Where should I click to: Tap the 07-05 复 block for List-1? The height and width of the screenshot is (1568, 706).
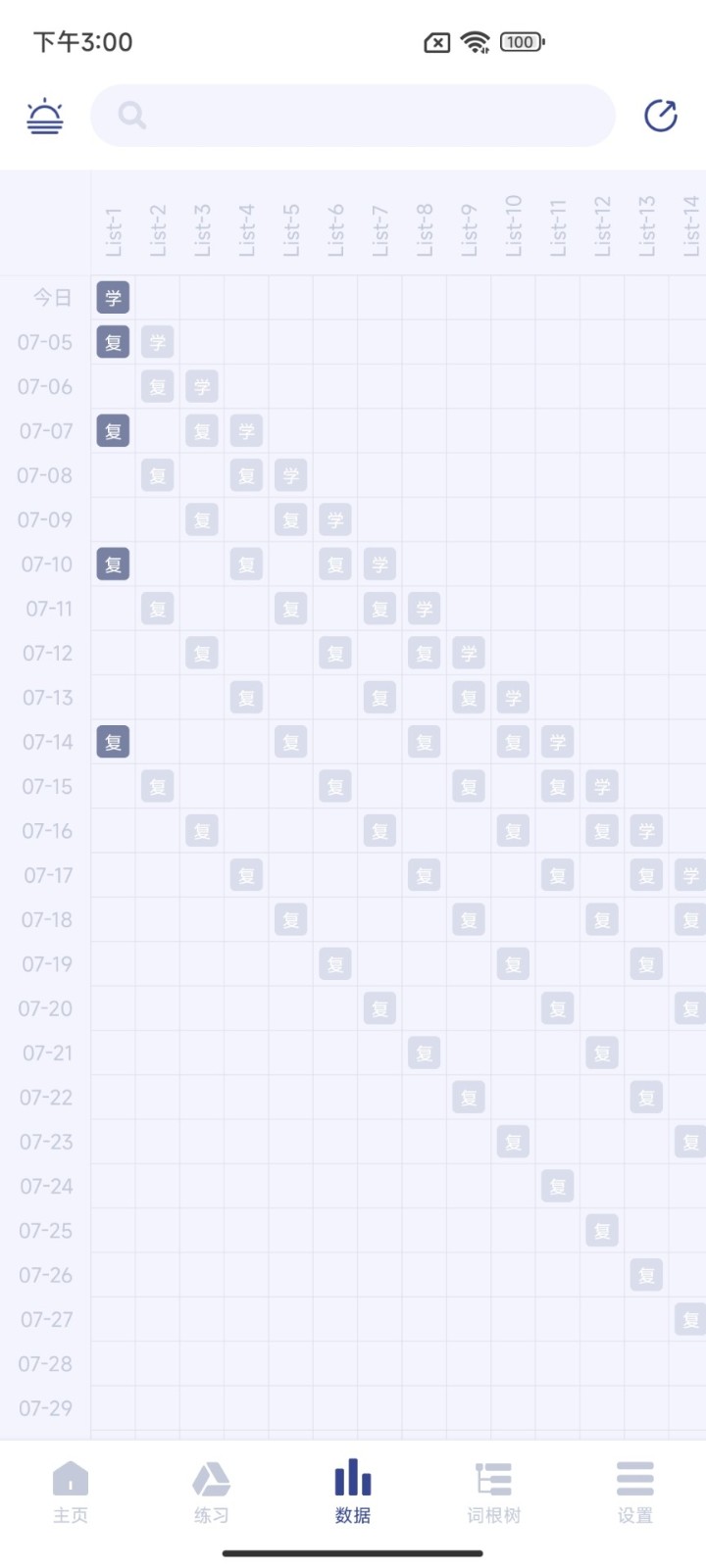114,342
